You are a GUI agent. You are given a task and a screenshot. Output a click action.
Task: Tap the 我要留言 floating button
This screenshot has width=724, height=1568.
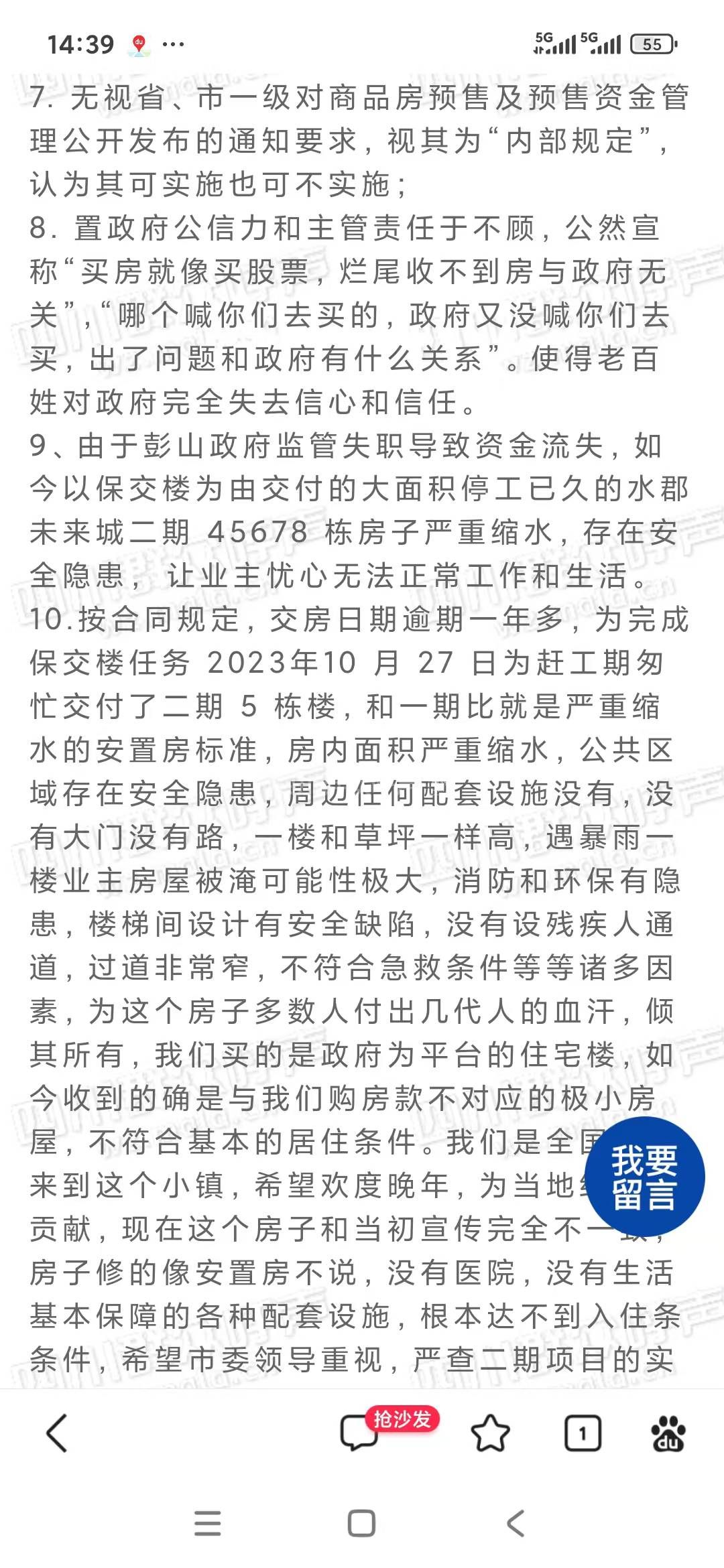644,1177
